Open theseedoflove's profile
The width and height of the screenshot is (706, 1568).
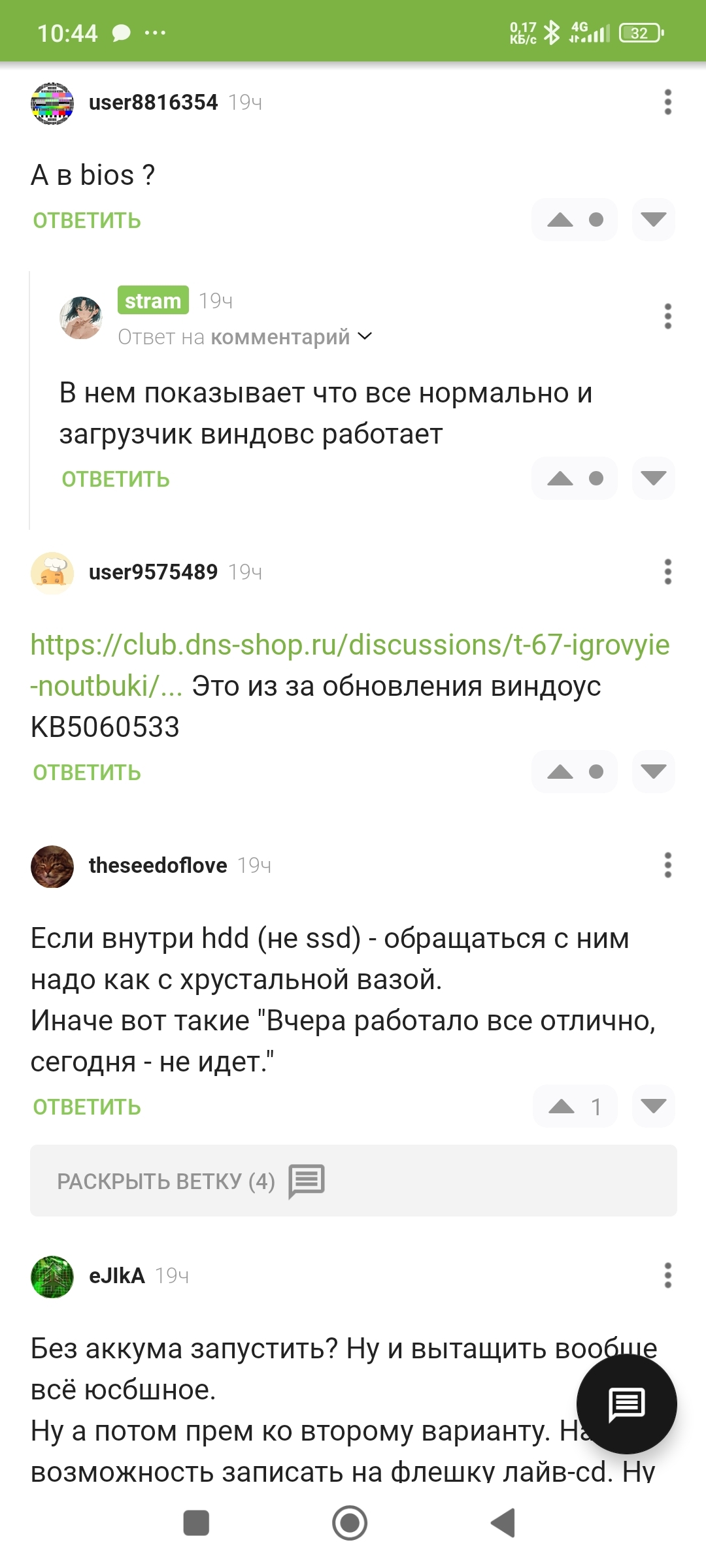(x=158, y=865)
